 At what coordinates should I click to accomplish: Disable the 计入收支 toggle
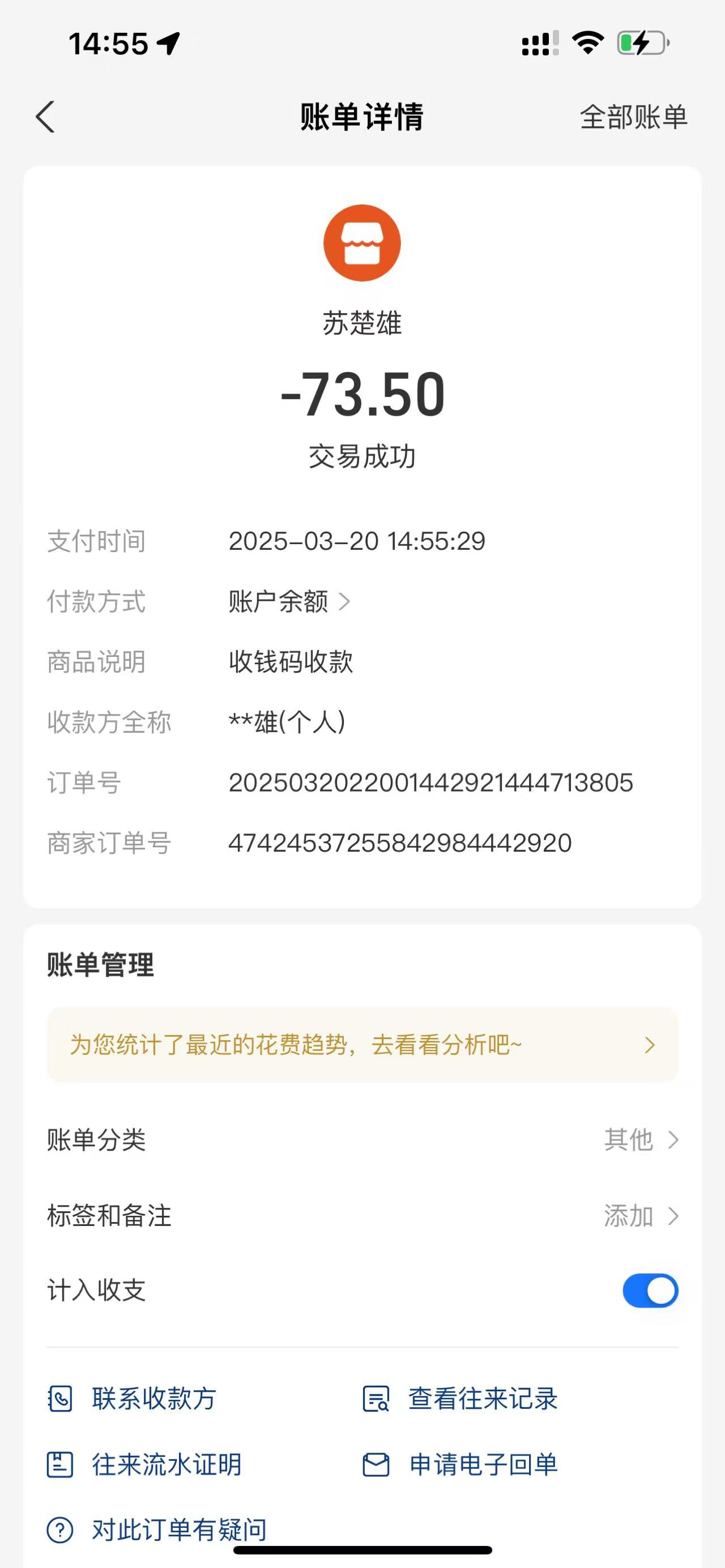pos(650,1291)
